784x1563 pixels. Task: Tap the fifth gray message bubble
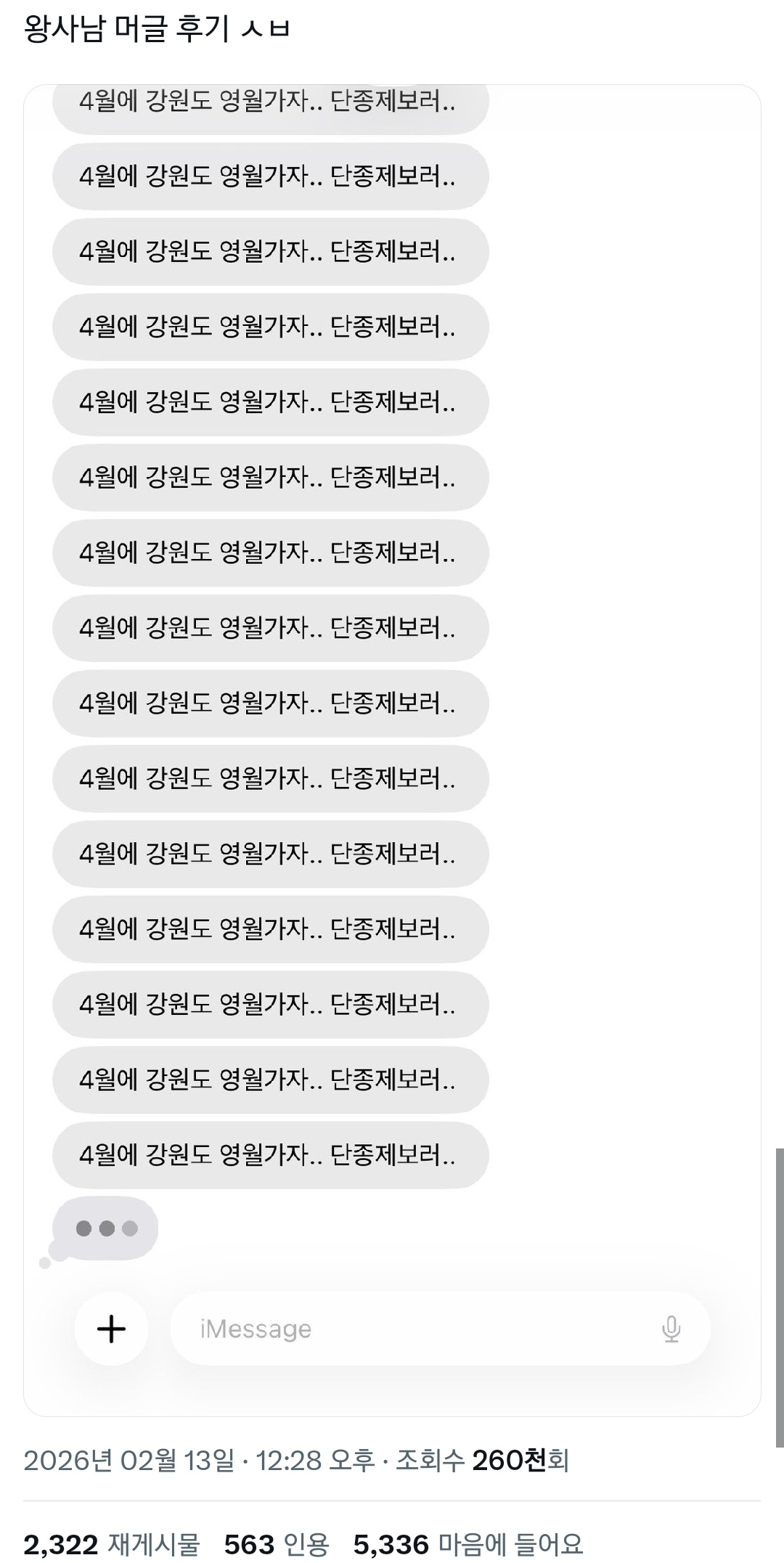(269, 402)
